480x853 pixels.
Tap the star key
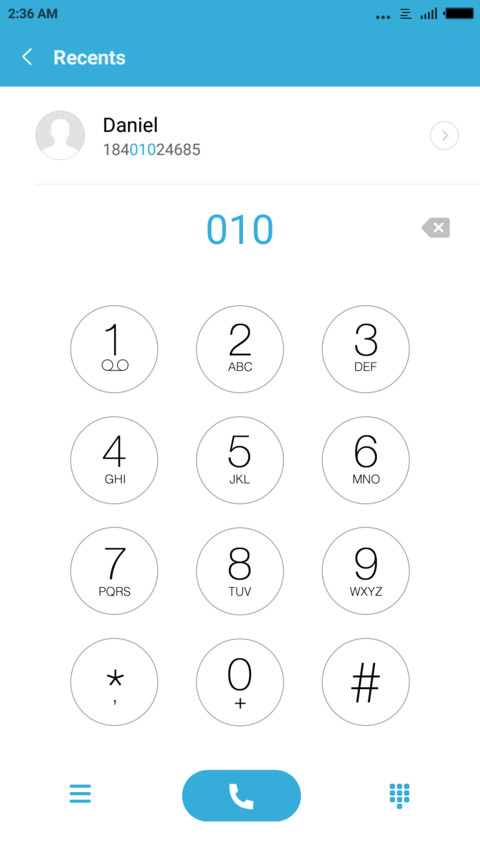(x=114, y=682)
